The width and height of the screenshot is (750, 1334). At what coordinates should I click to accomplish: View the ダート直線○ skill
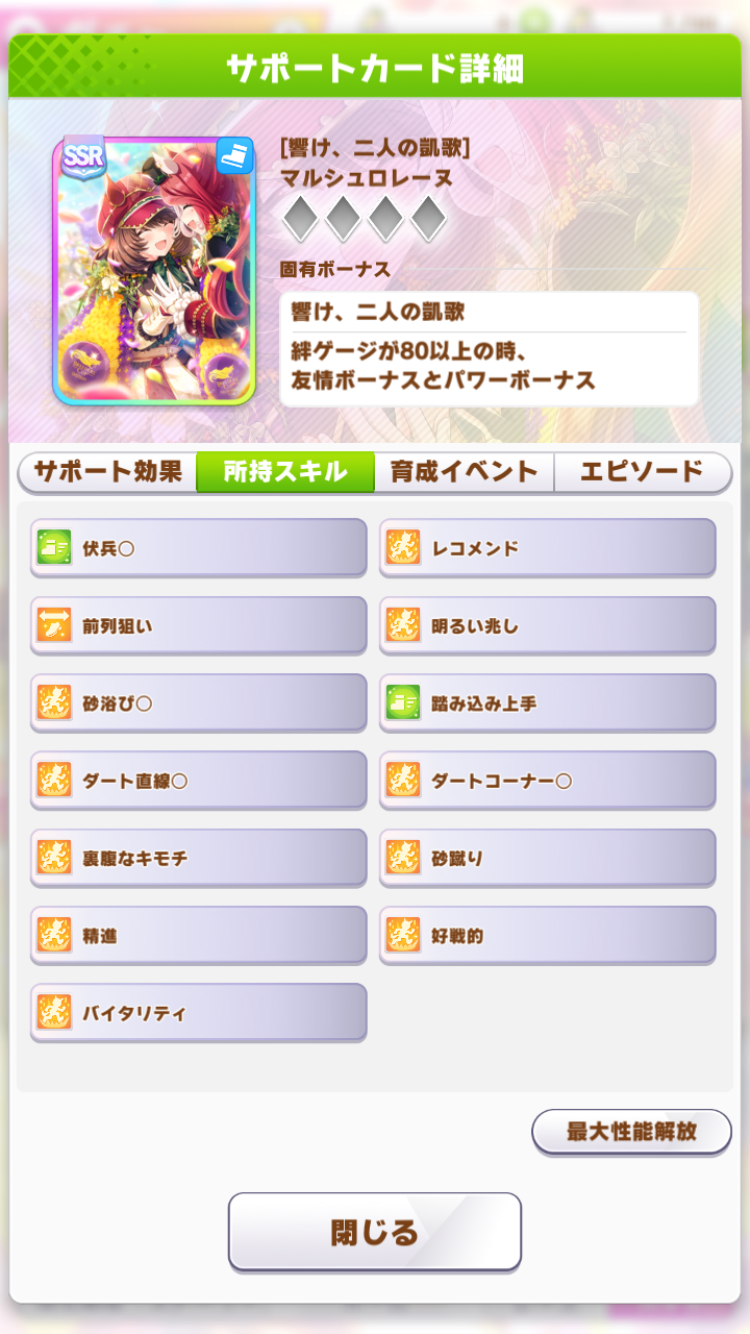point(199,780)
